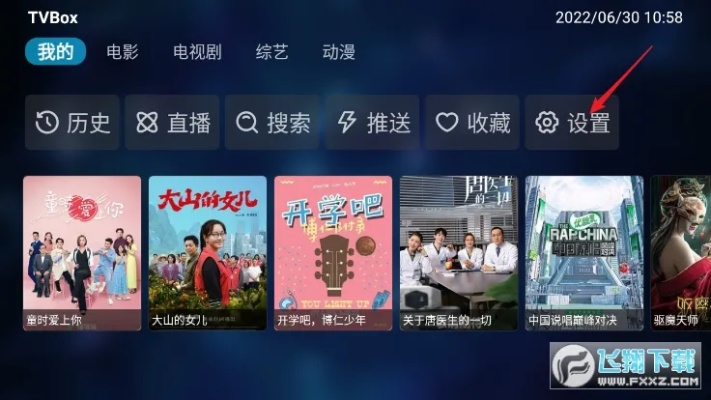Go to the 动漫 tab
Image resolution: width=711 pixels, height=400 pixels.
[339, 52]
